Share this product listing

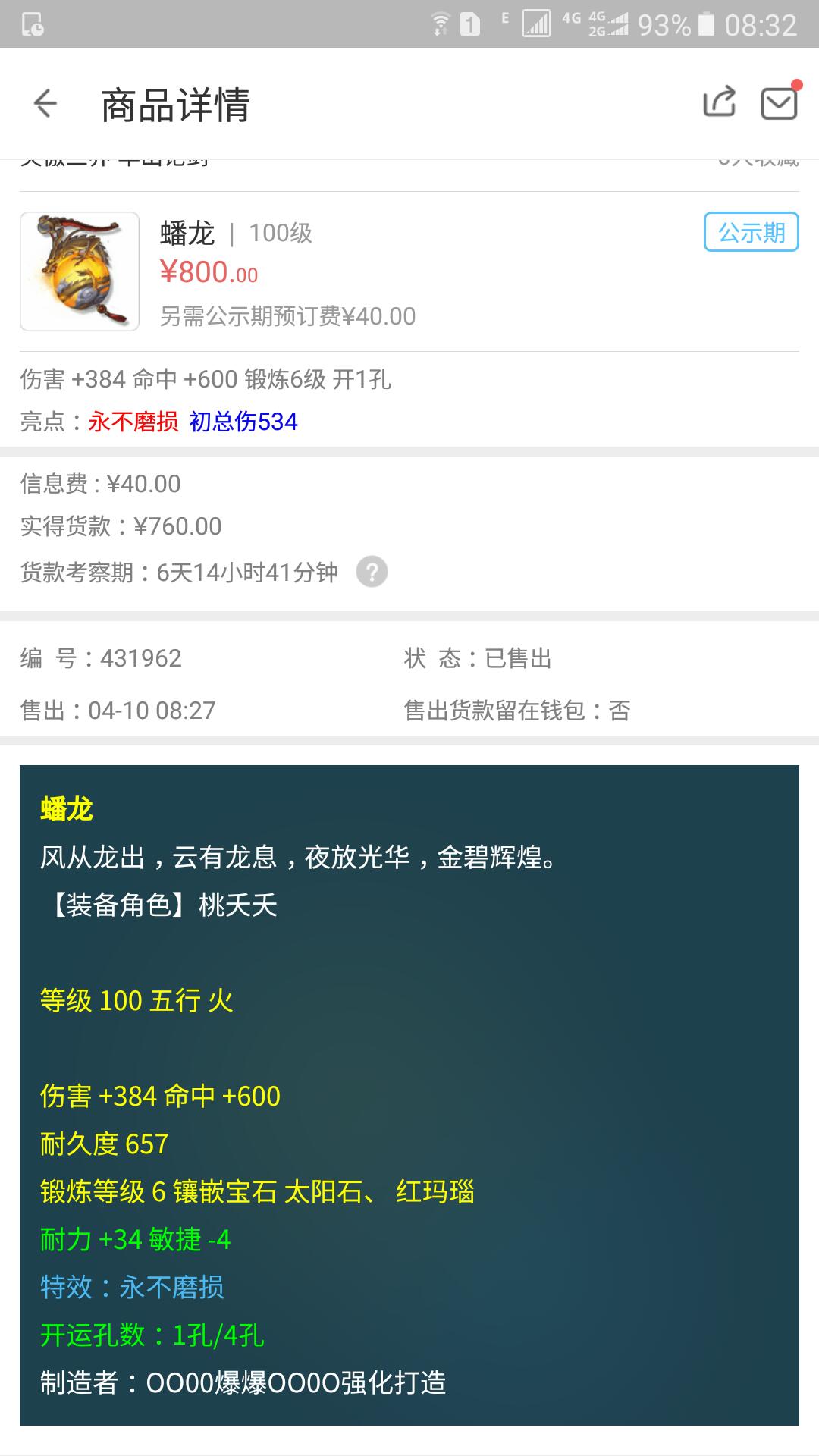[x=719, y=102]
